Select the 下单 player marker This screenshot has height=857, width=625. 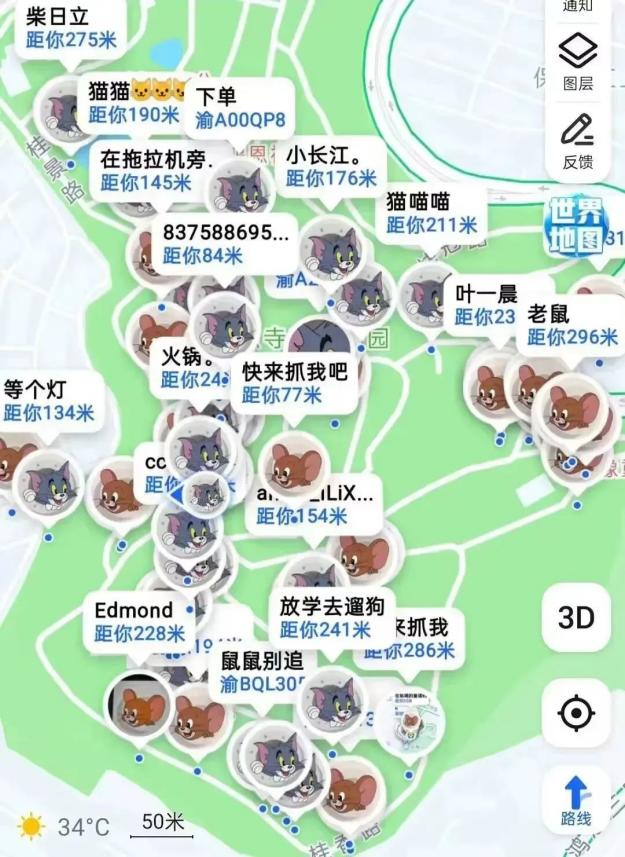click(x=240, y=109)
